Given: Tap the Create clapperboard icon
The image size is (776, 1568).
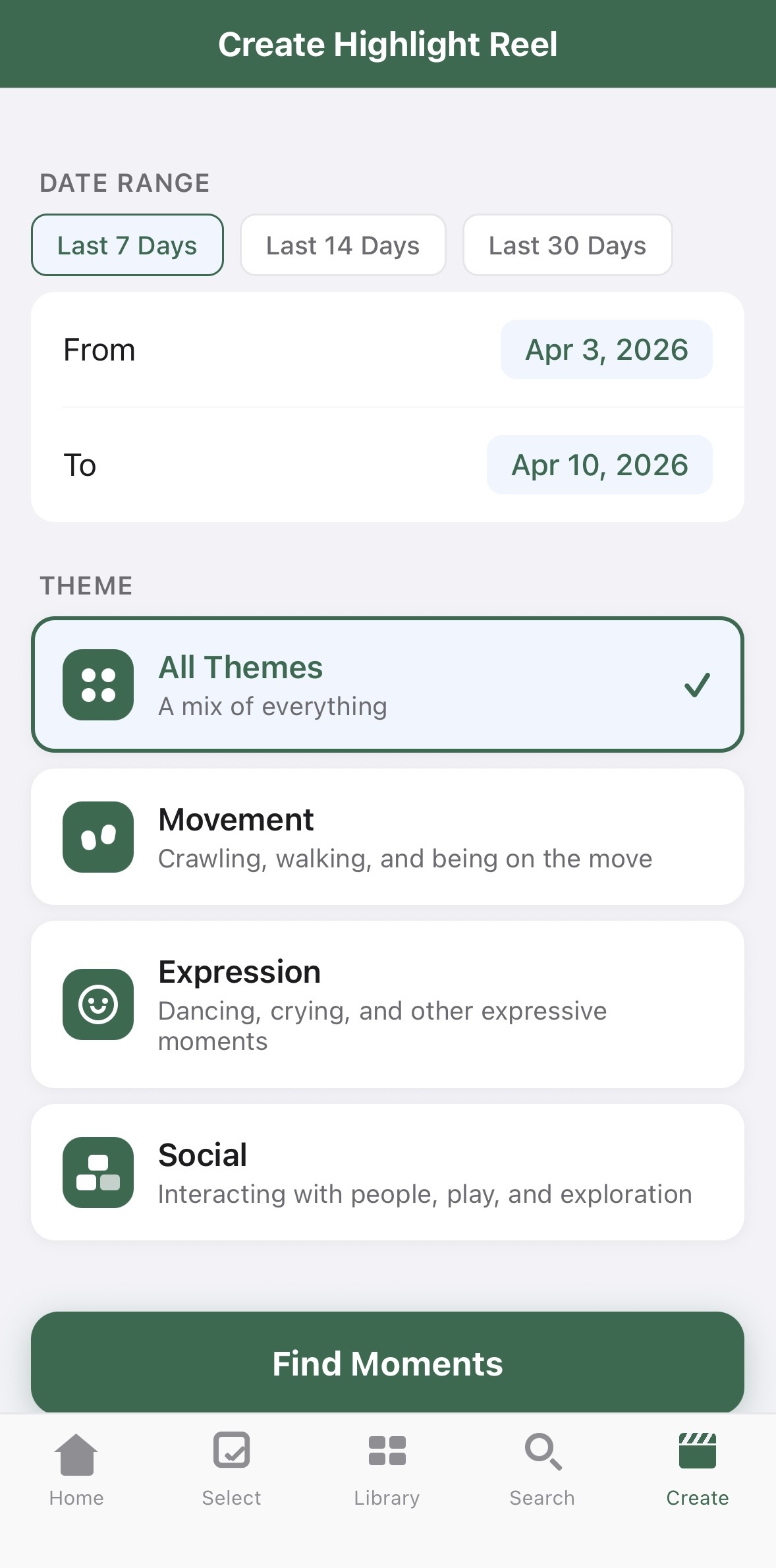Looking at the screenshot, I should [x=698, y=1456].
